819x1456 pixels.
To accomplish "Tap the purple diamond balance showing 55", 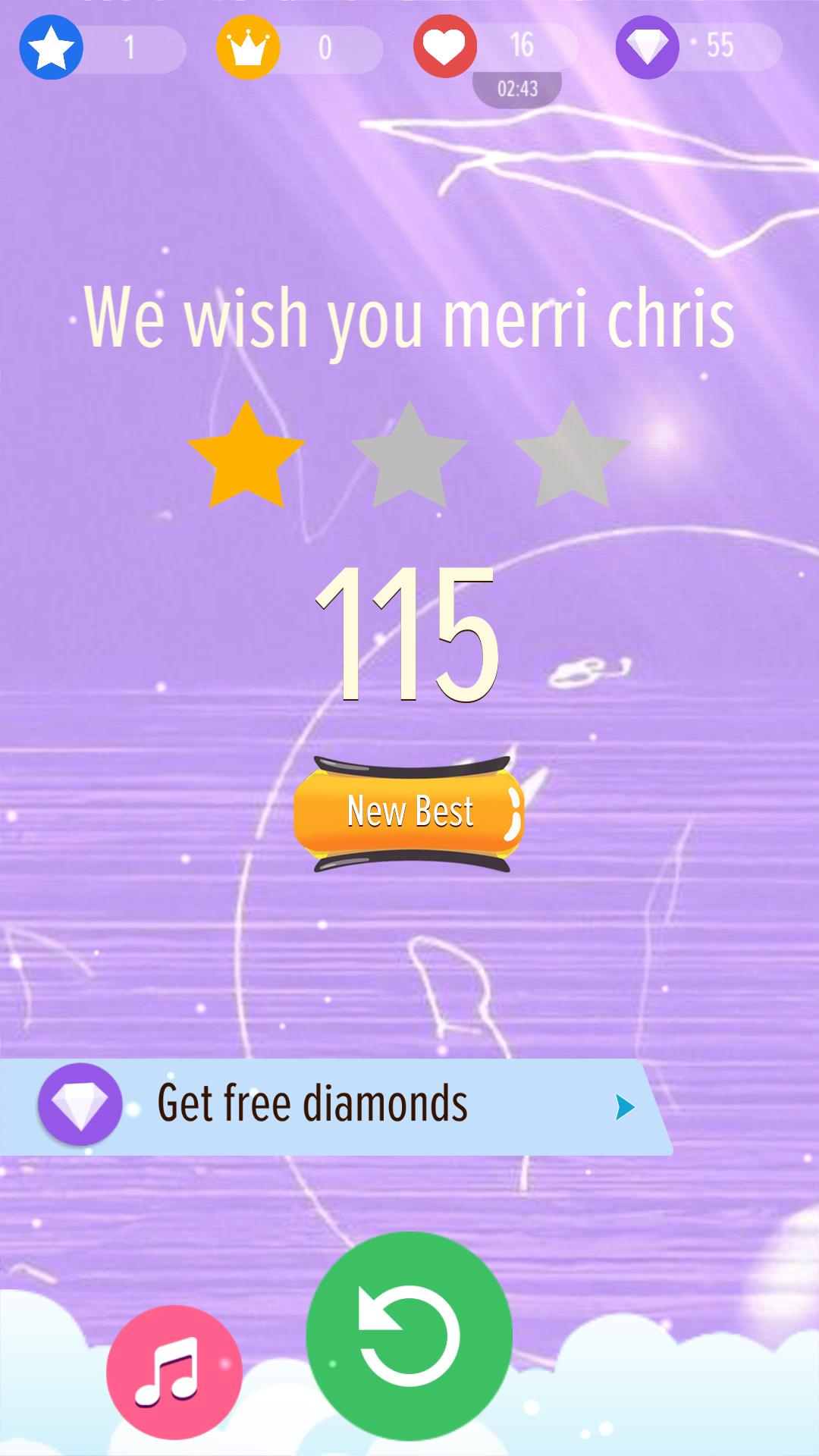I will pyautogui.click(x=698, y=47).
